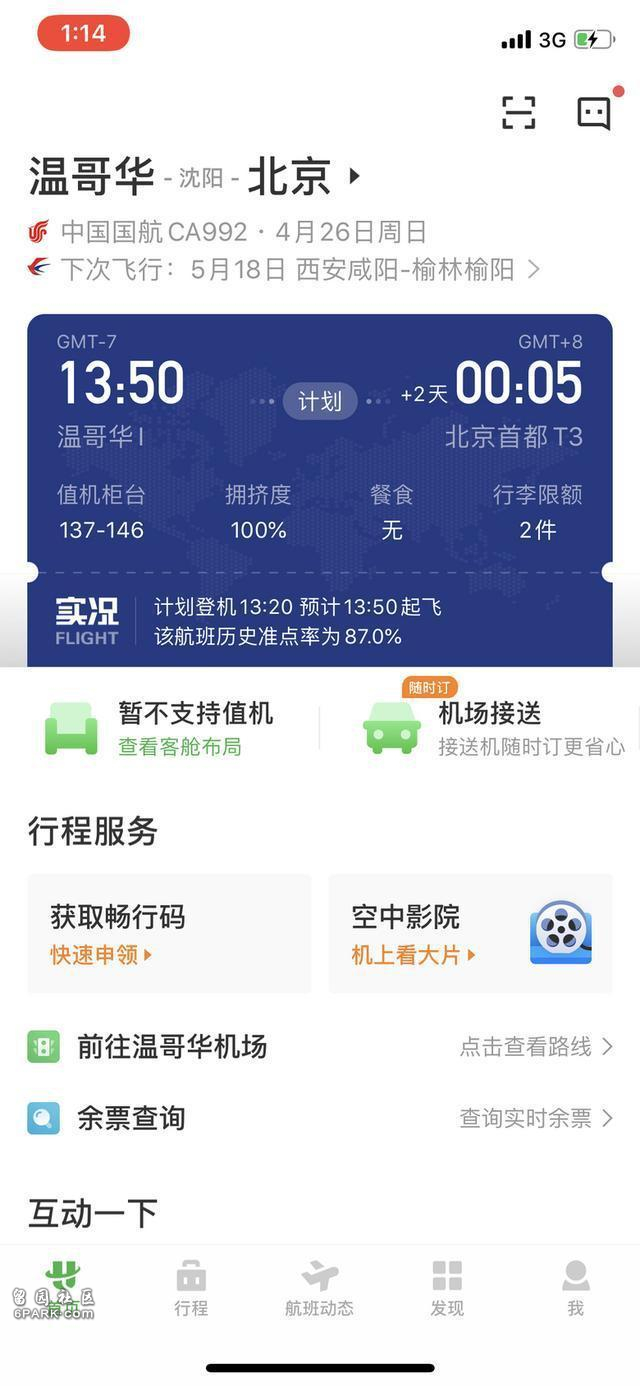Image resolution: width=640 pixels, height=1386 pixels.
Task: Open the QR scan icon
Action: (x=518, y=113)
